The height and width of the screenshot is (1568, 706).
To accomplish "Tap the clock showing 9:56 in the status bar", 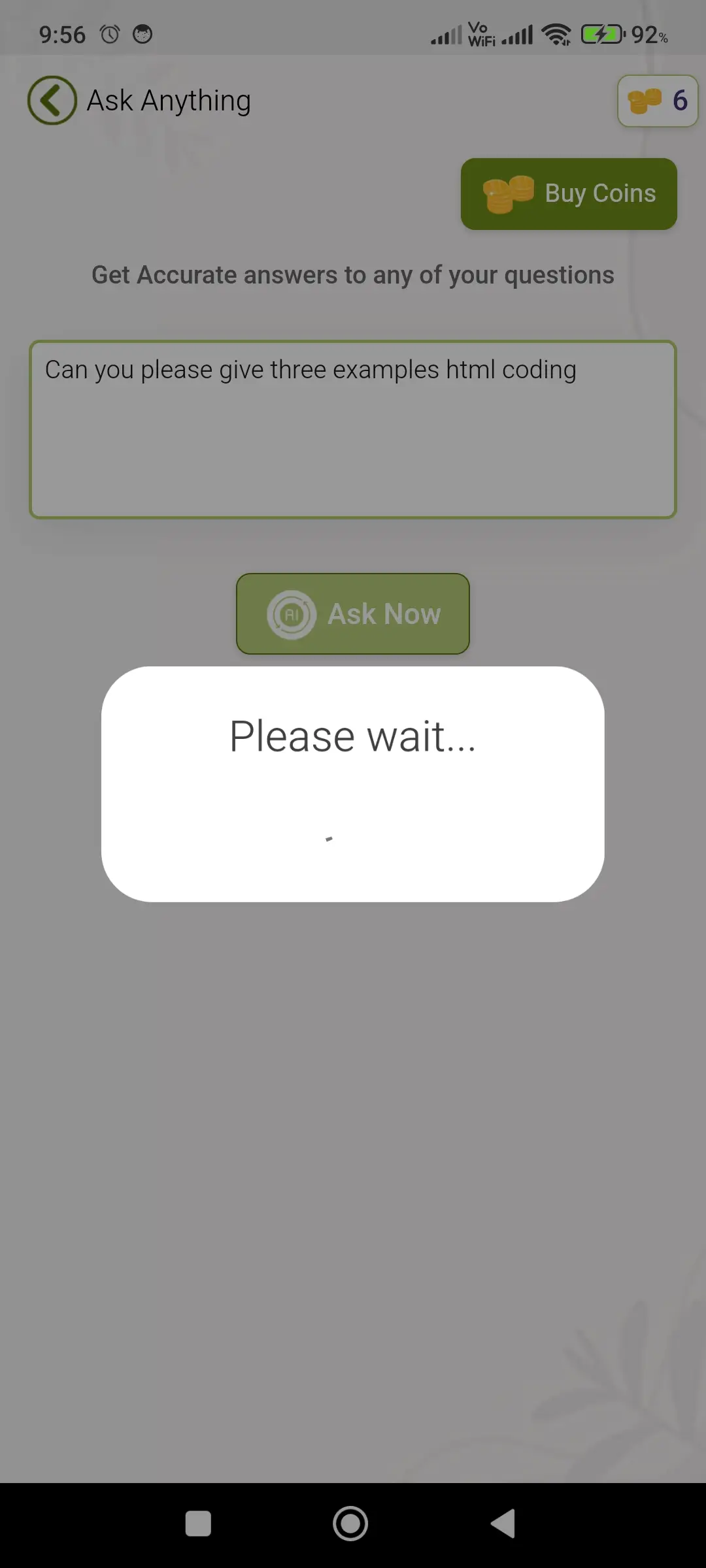I will [x=62, y=34].
